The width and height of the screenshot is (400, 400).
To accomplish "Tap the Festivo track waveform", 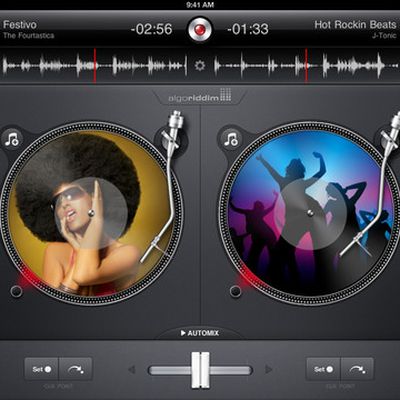I will click(x=94, y=65).
